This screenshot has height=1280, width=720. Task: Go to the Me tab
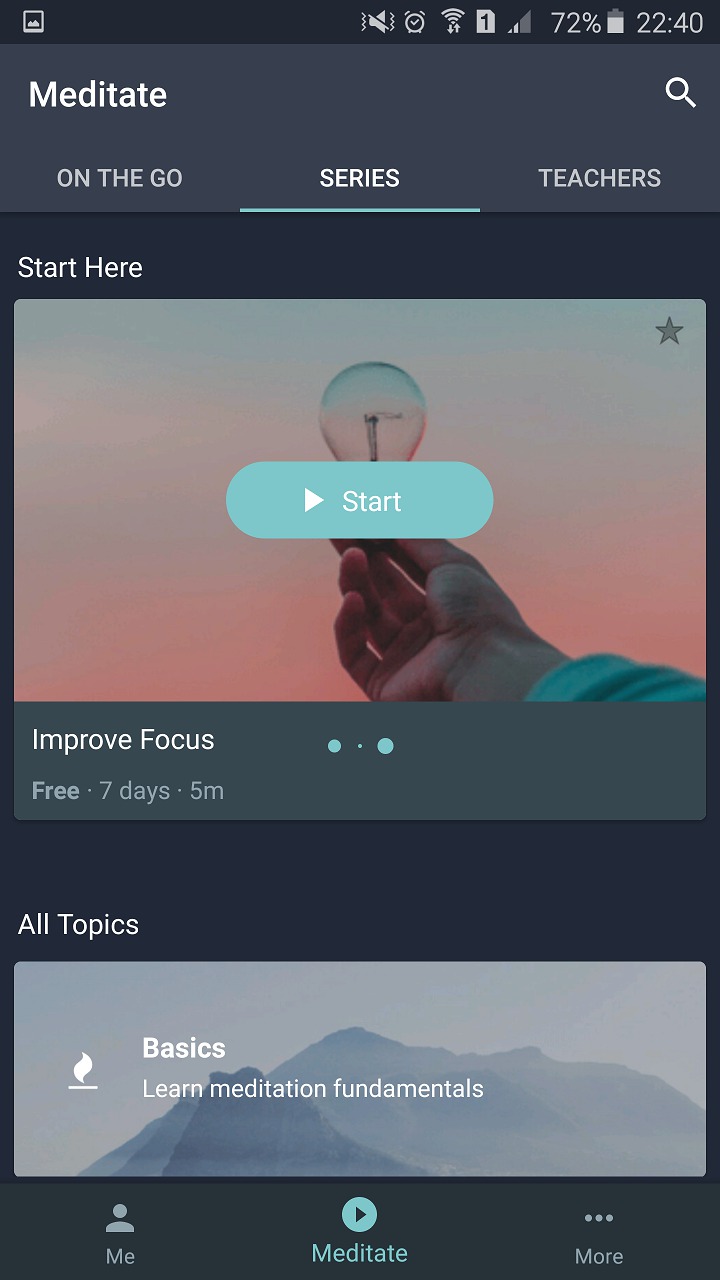click(x=120, y=1233)
